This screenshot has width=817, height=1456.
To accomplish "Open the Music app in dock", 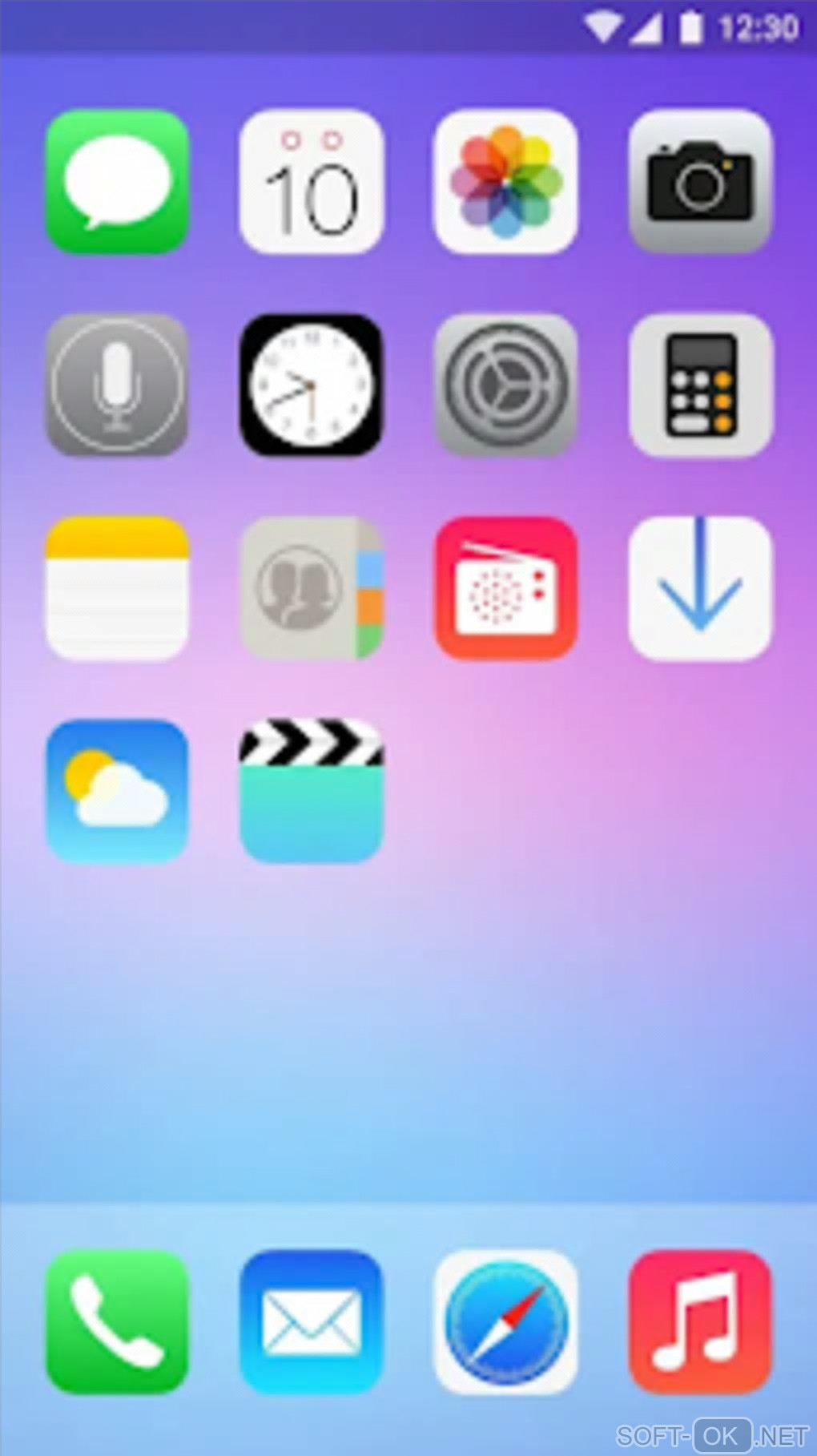I will pyautogui.click(x=700, y=1321).
